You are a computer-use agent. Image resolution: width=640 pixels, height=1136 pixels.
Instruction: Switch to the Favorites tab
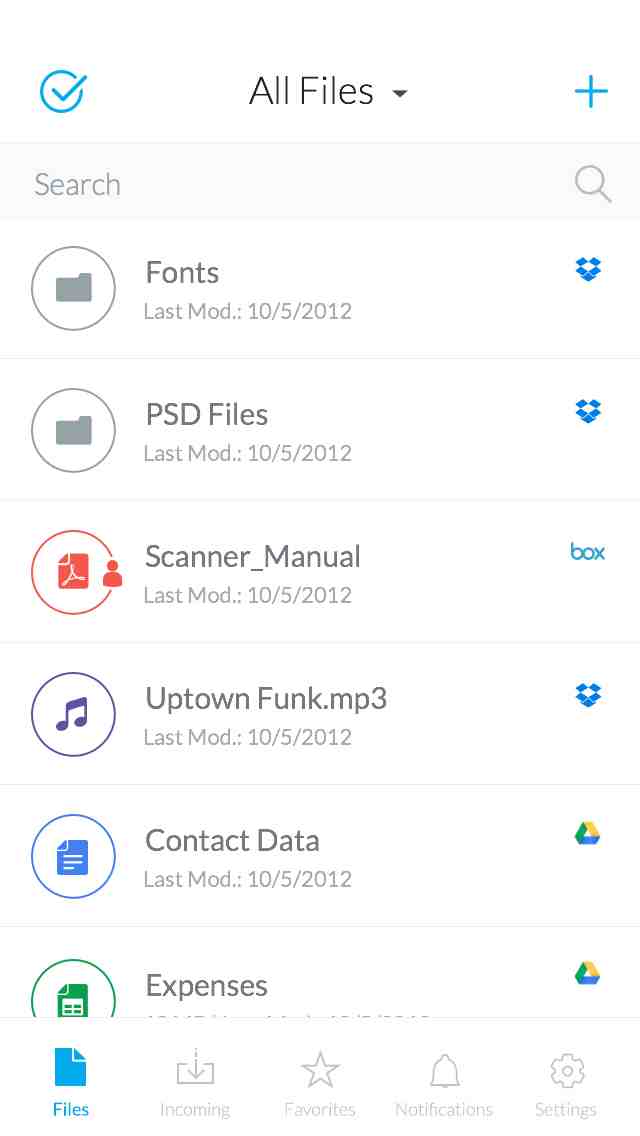tap(320, 1083)
